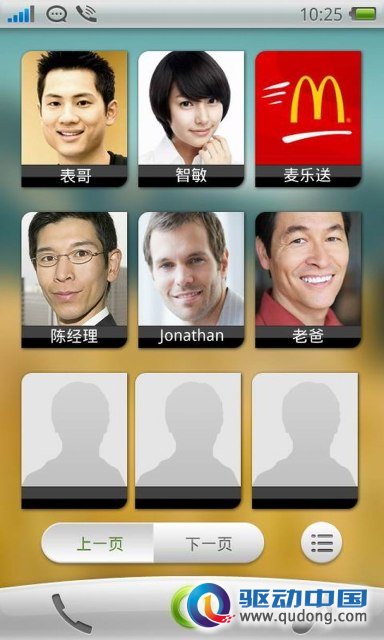The image size is (384, 640).
Task: Tap the 麦乐送 McDonald's contact
Action: [x=308, y=119]
